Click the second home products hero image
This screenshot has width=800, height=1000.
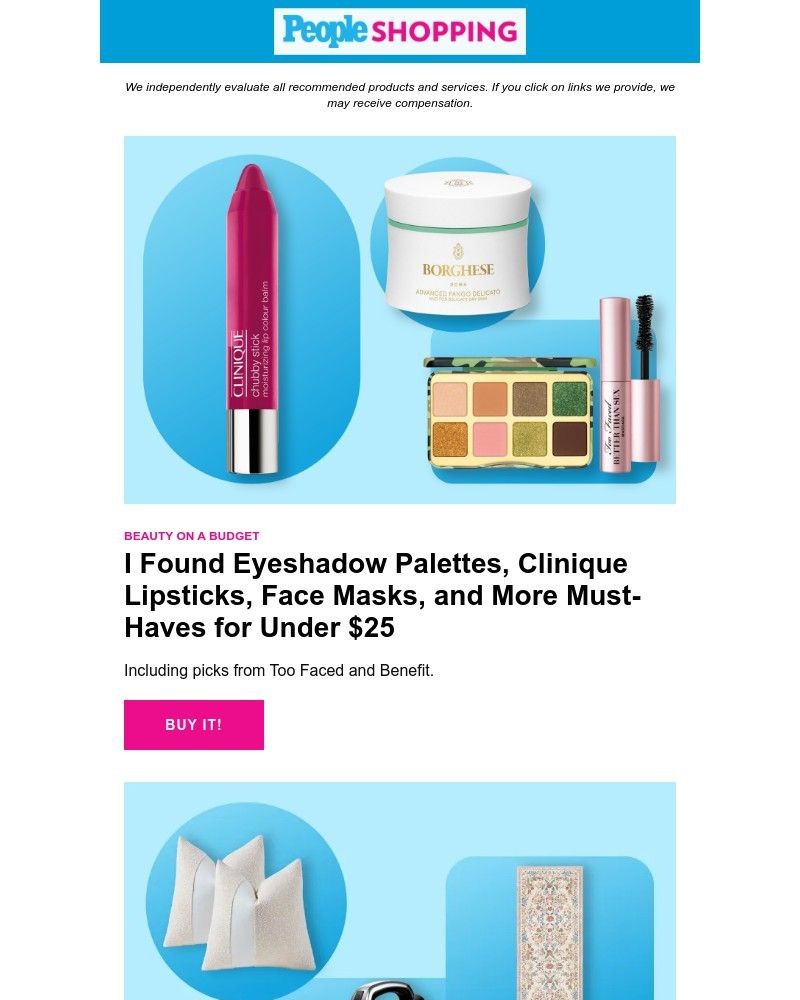(400, 890)
